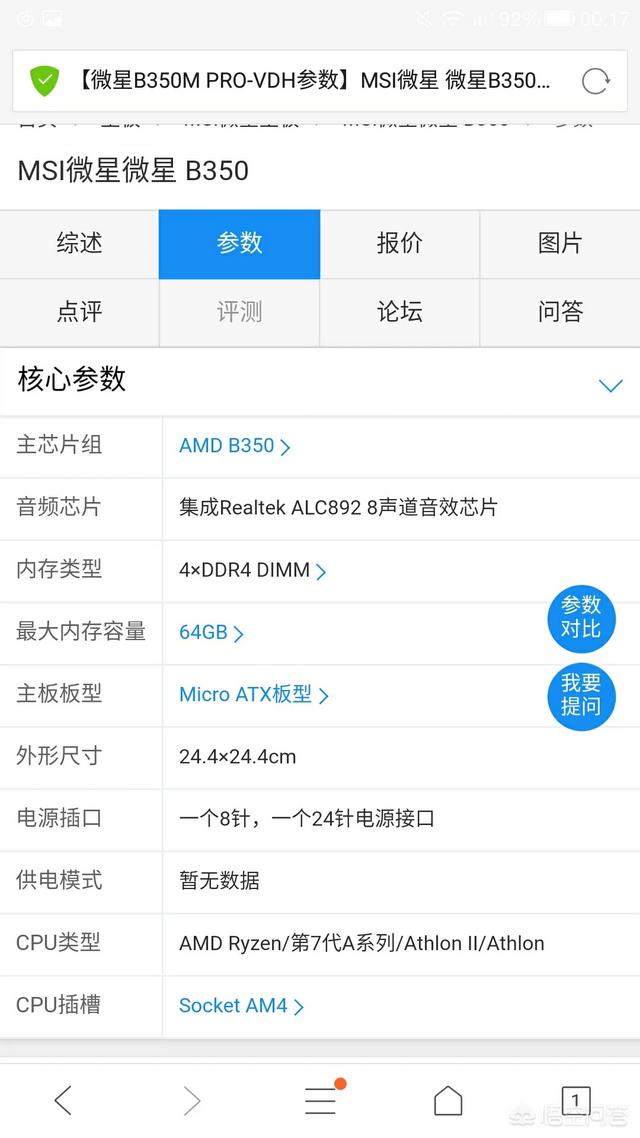This screenshot has width=640, height=1138.
Task: Go to the browser home page
Action: [448, 1101]
